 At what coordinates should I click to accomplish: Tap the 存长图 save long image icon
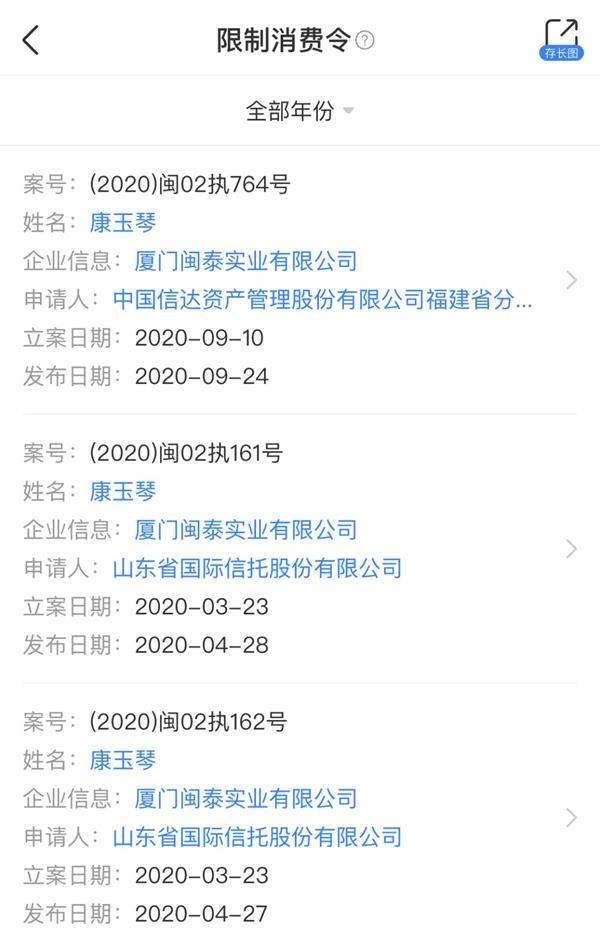point(561,39)
